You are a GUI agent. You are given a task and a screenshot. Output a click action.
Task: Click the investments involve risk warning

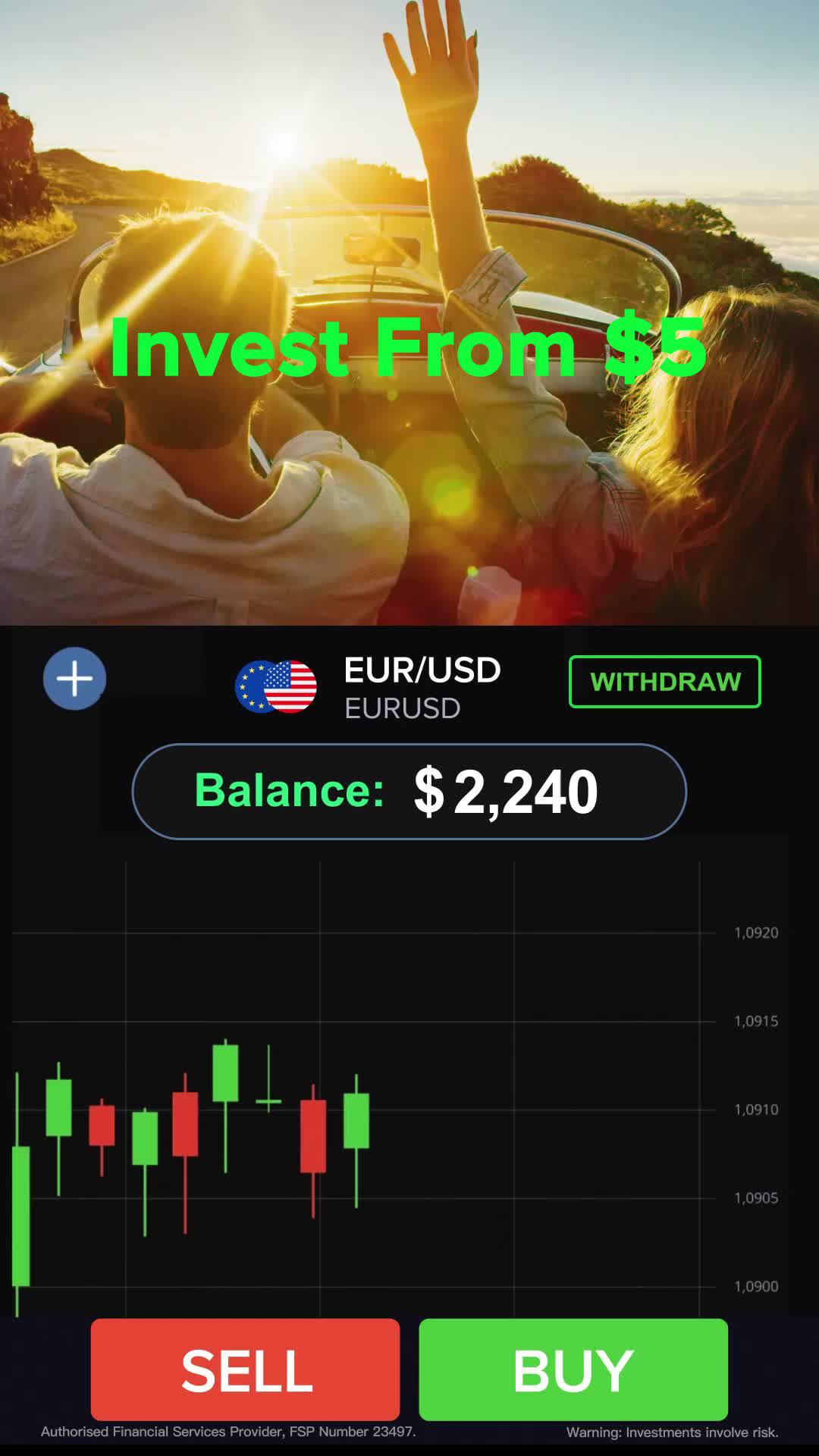click(672, 1432)
